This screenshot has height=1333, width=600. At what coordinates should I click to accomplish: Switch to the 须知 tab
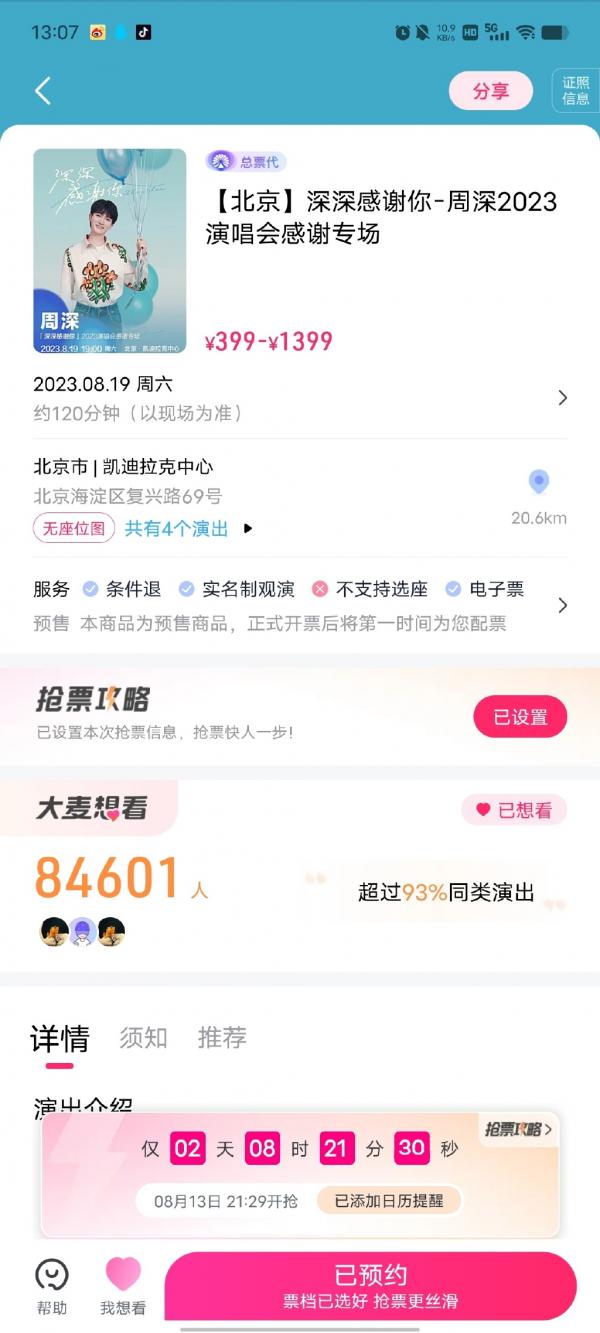pos(144,1038)
